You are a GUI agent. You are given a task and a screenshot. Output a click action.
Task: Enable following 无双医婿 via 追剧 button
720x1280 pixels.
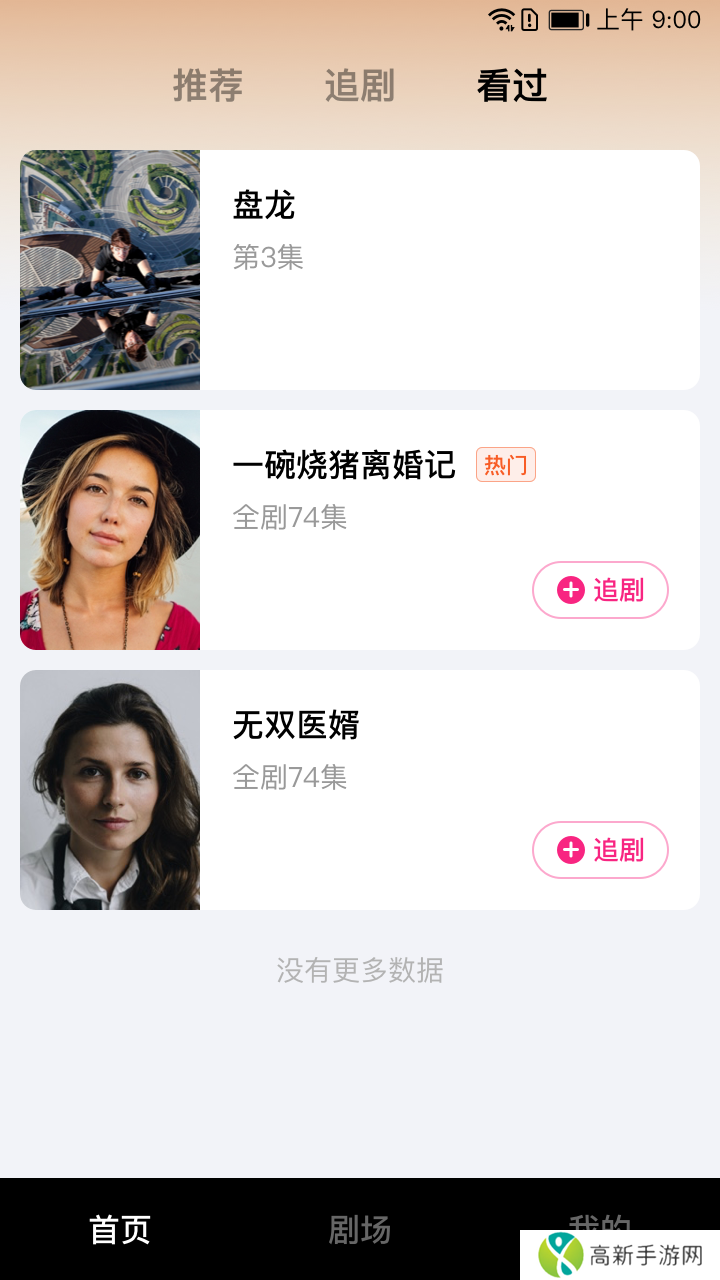(600, 850)
